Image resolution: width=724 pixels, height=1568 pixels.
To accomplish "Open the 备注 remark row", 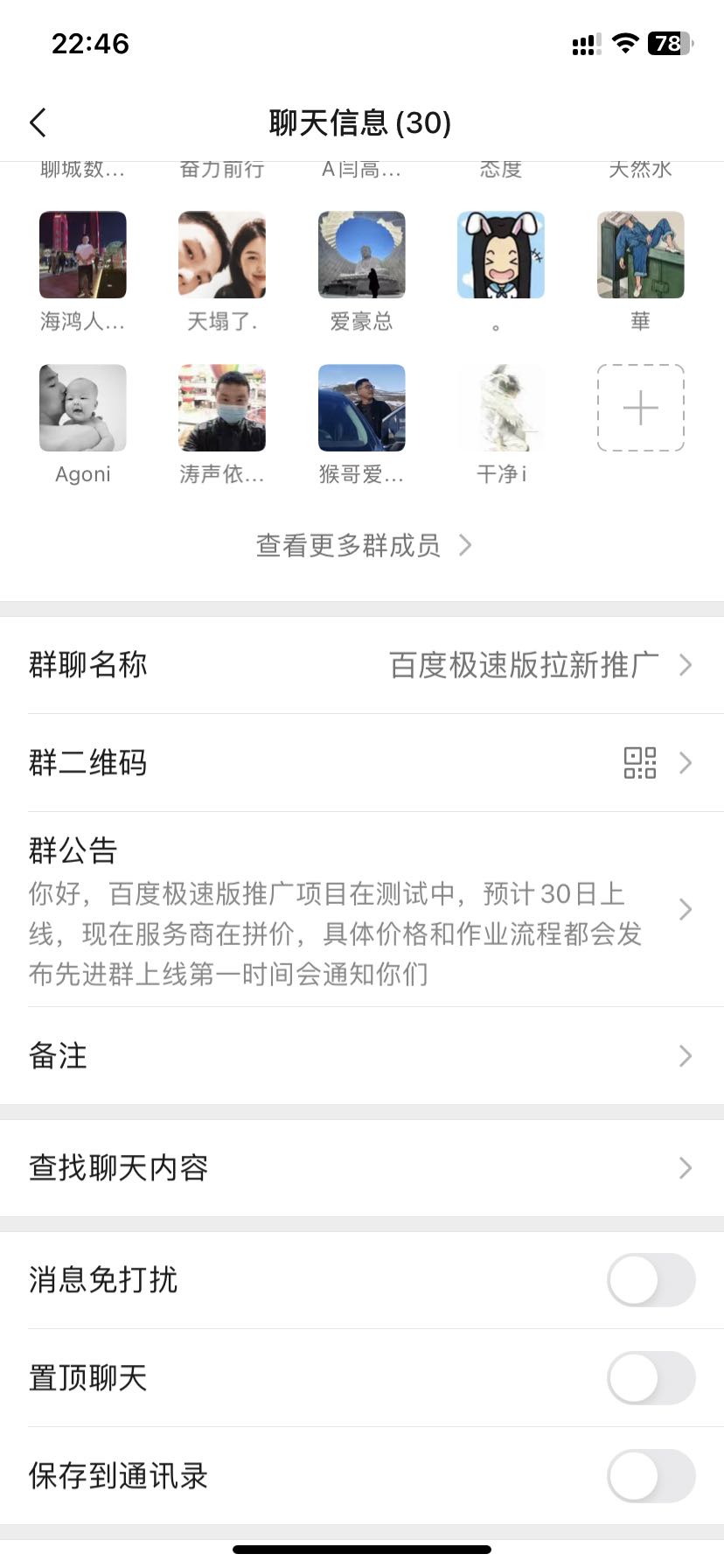I will pyautogui.click(x=362, y=1056).
